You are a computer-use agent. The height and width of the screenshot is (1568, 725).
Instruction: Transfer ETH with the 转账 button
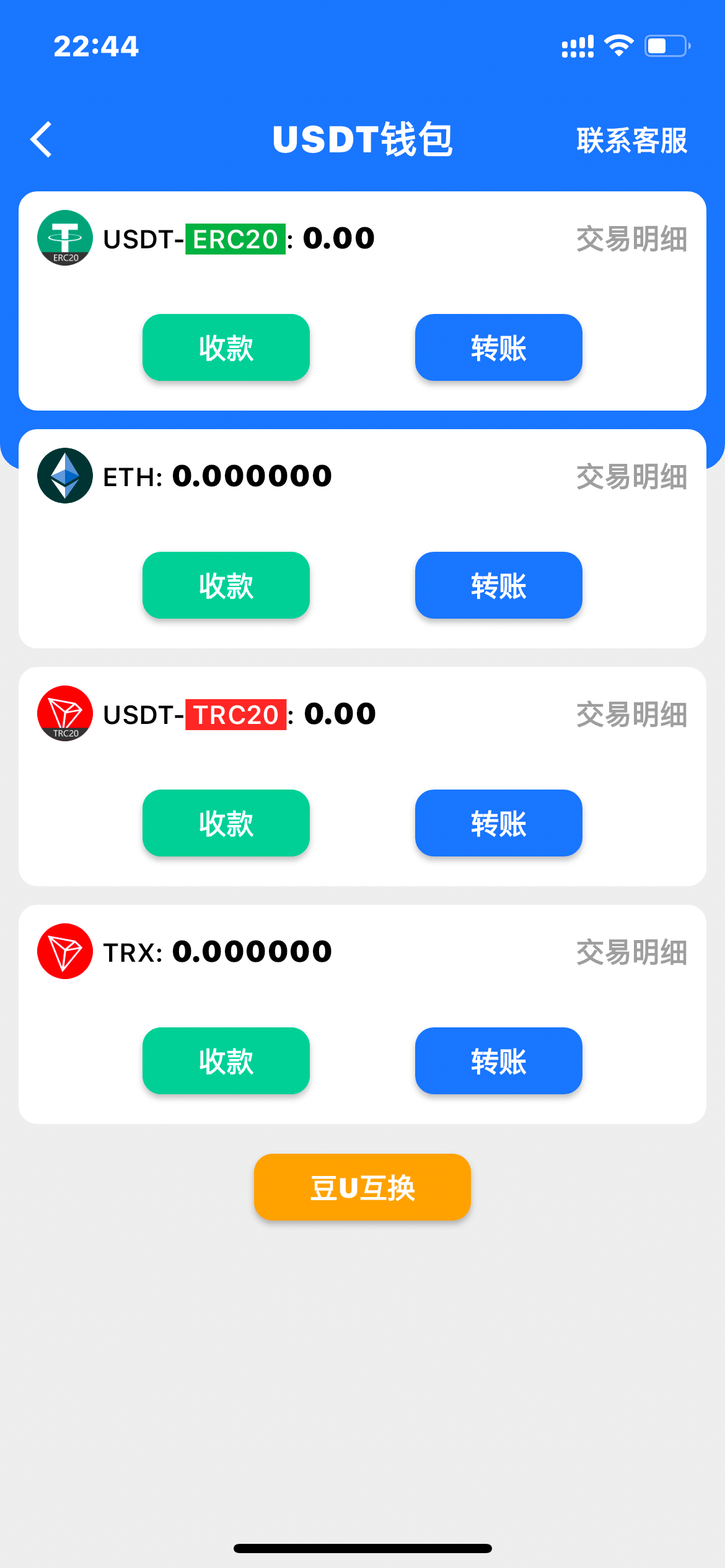coord(498,585)
